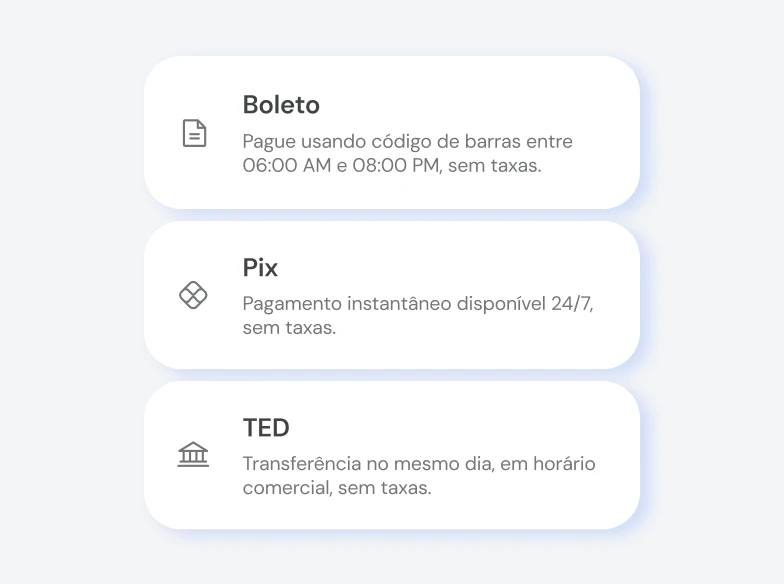Select the Boleto payment option

[x=392, y=132]
